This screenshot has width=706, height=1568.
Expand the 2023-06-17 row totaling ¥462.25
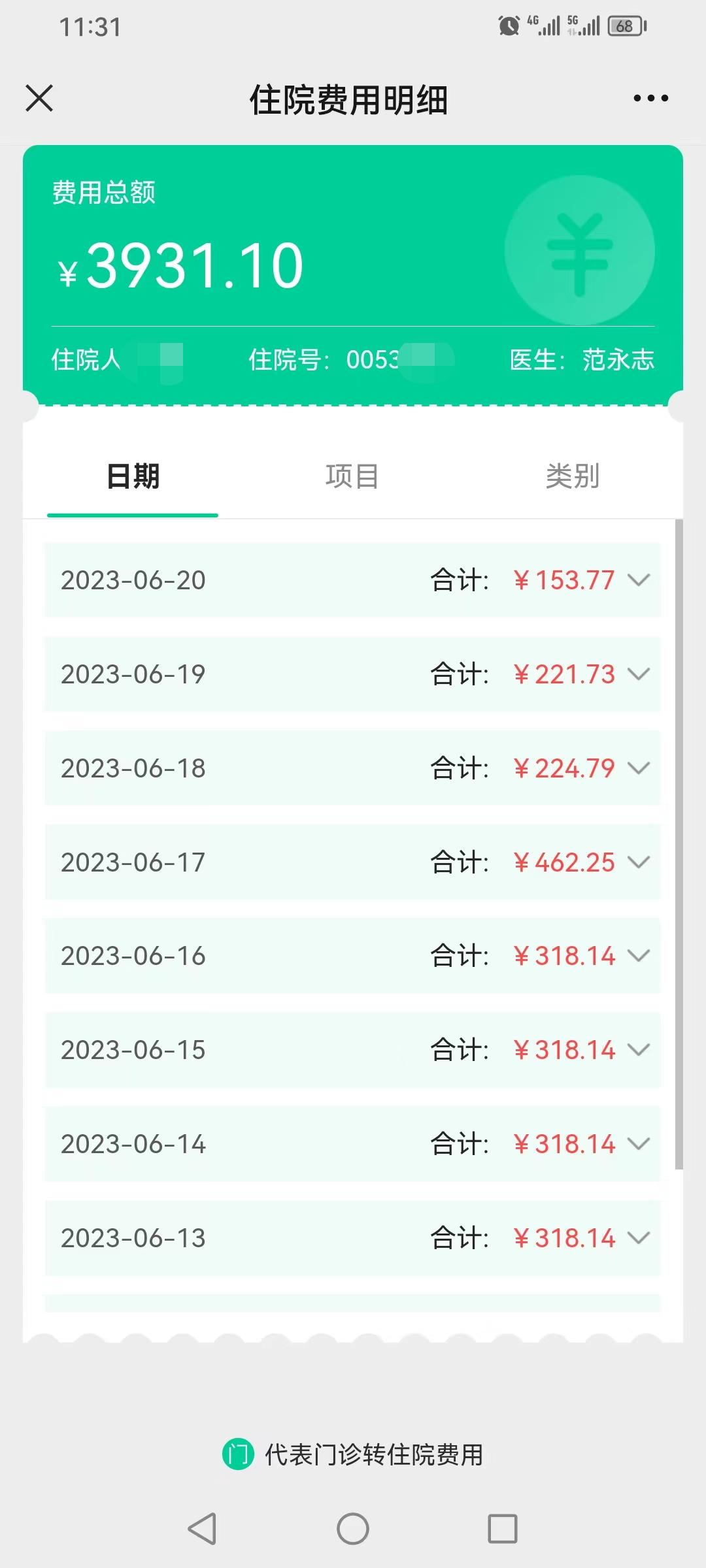pyautogui.click(x=353, y=862)
